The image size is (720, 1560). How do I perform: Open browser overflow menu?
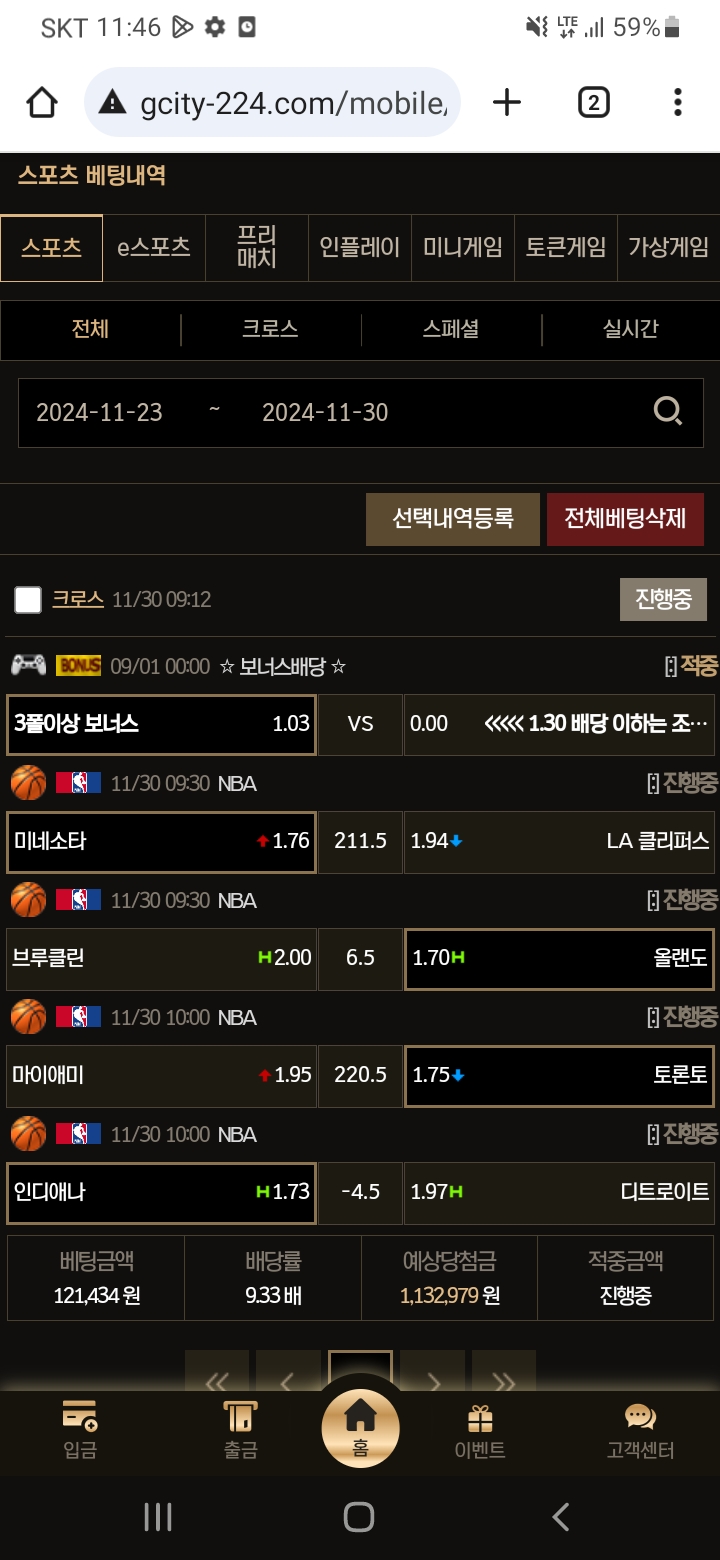[x=678, y=102]
